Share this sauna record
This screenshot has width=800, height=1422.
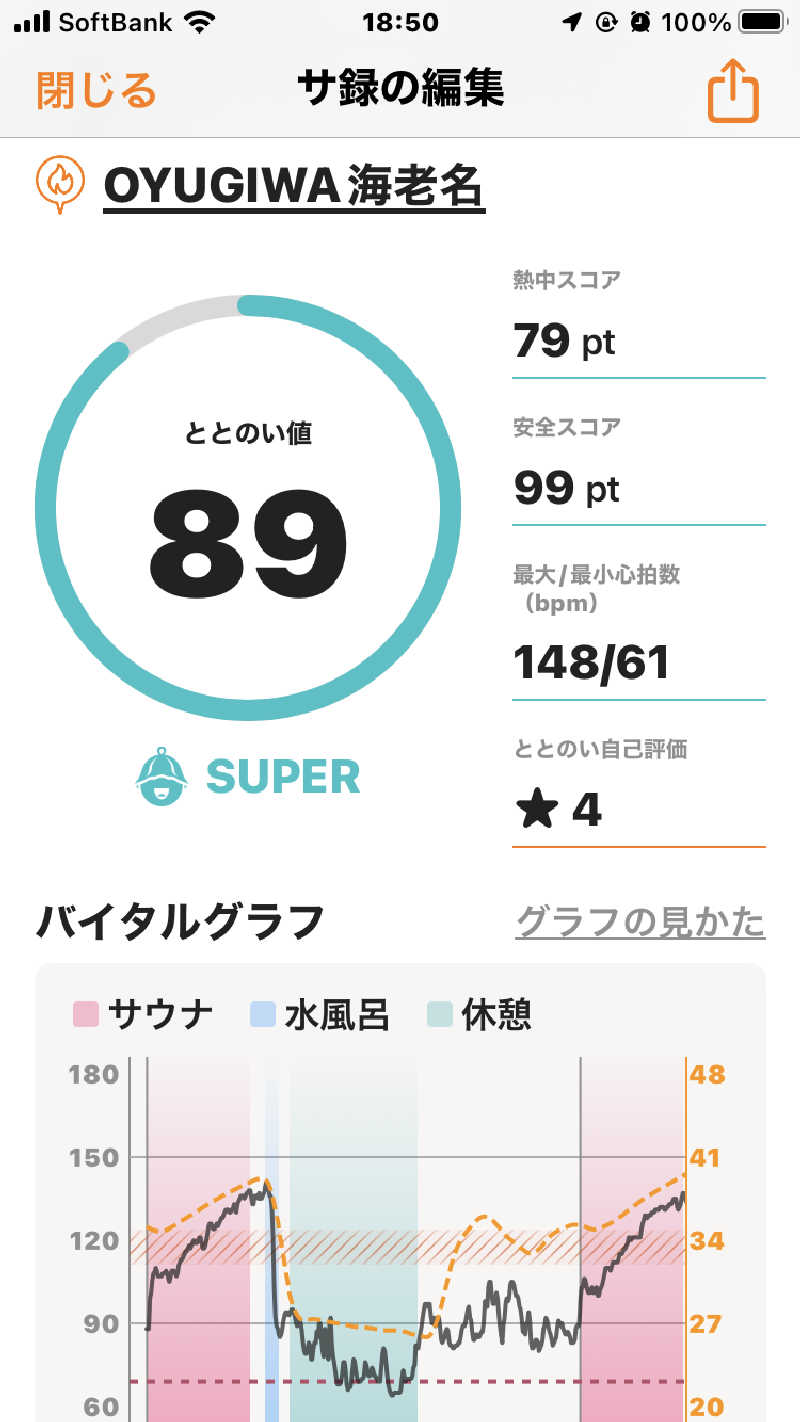(733, 92)
